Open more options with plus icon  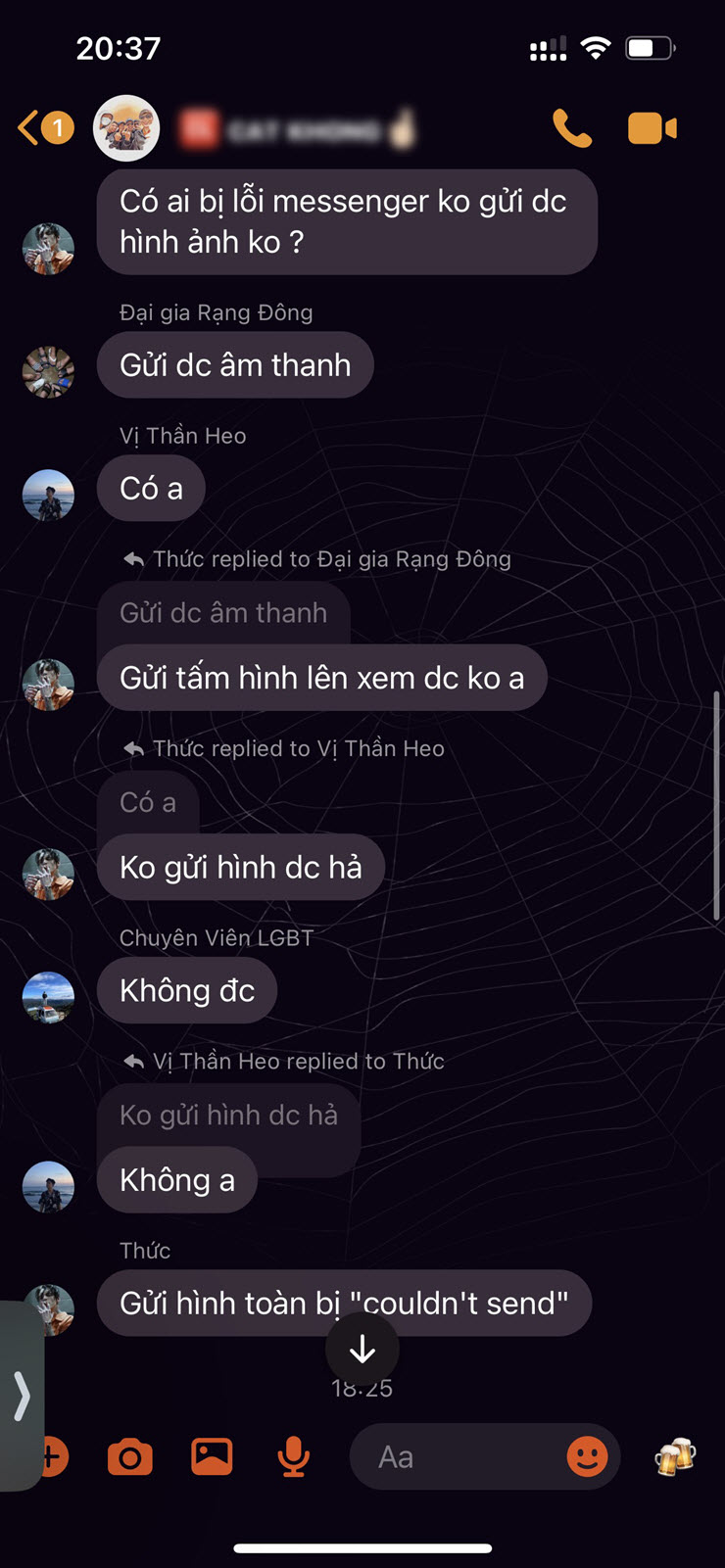54,1457
